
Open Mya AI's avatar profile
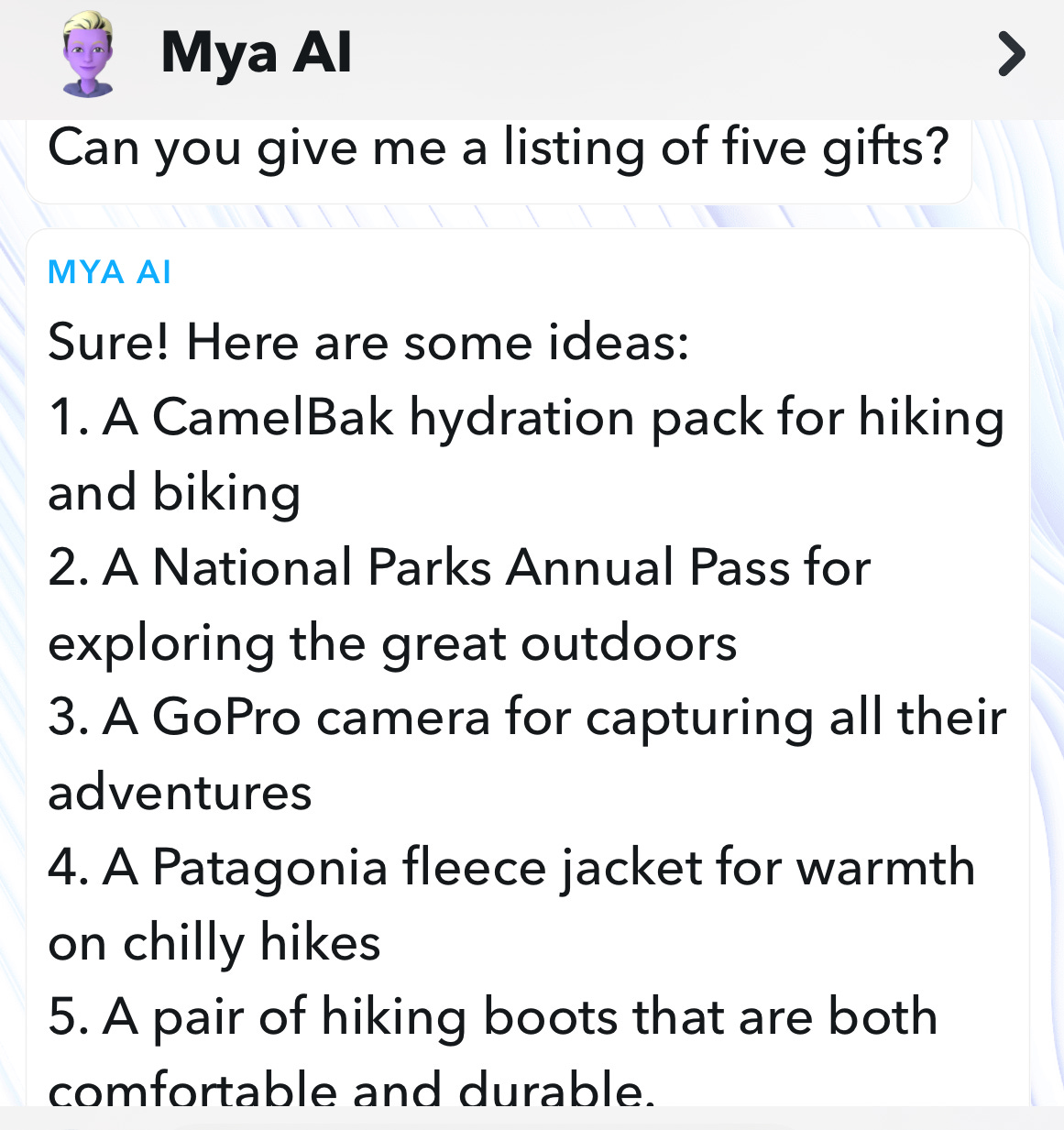[x=88, y=54]
